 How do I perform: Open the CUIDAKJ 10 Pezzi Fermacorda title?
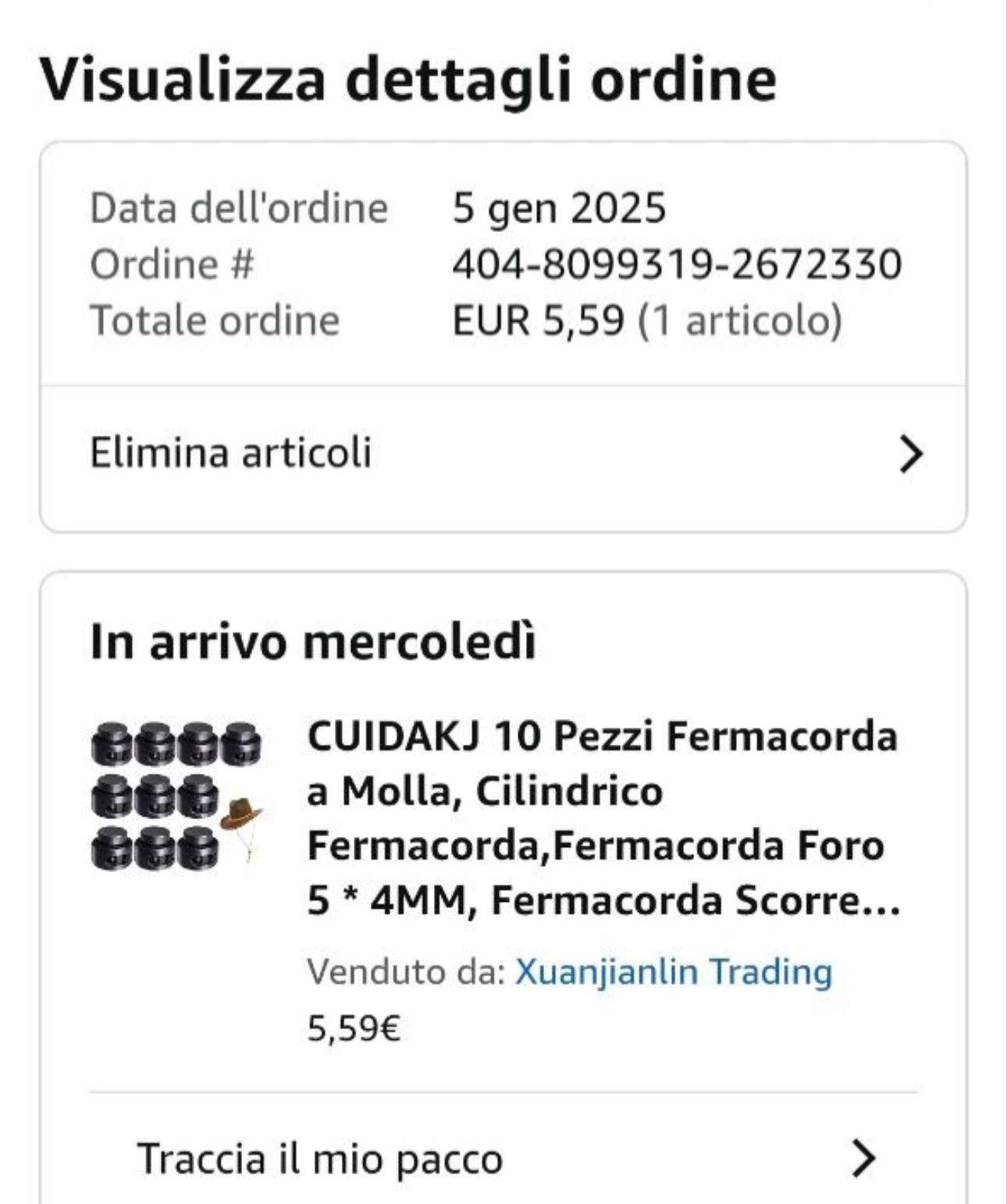(x=603, y=818)
